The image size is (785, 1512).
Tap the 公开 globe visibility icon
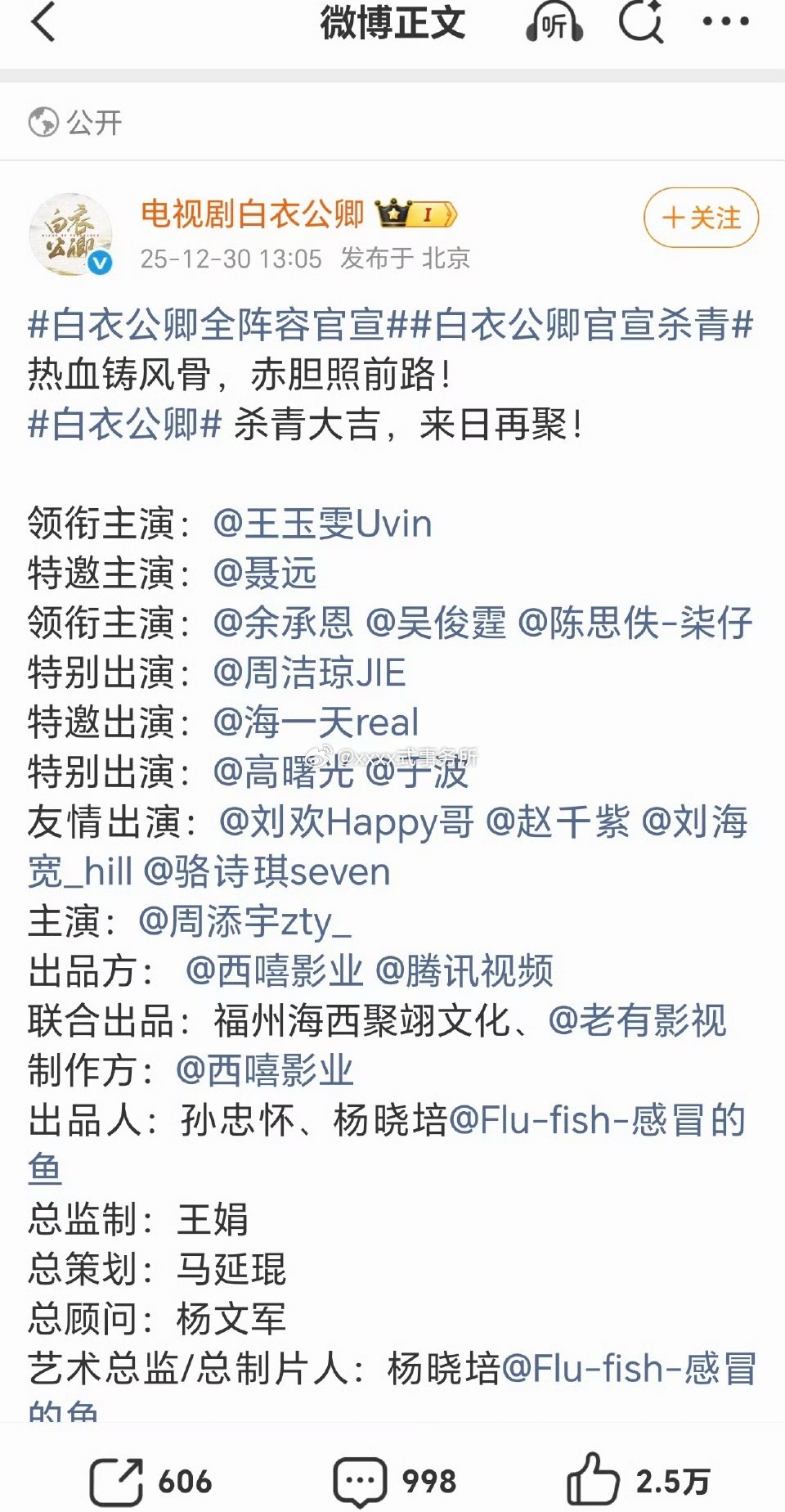(41, 123)
